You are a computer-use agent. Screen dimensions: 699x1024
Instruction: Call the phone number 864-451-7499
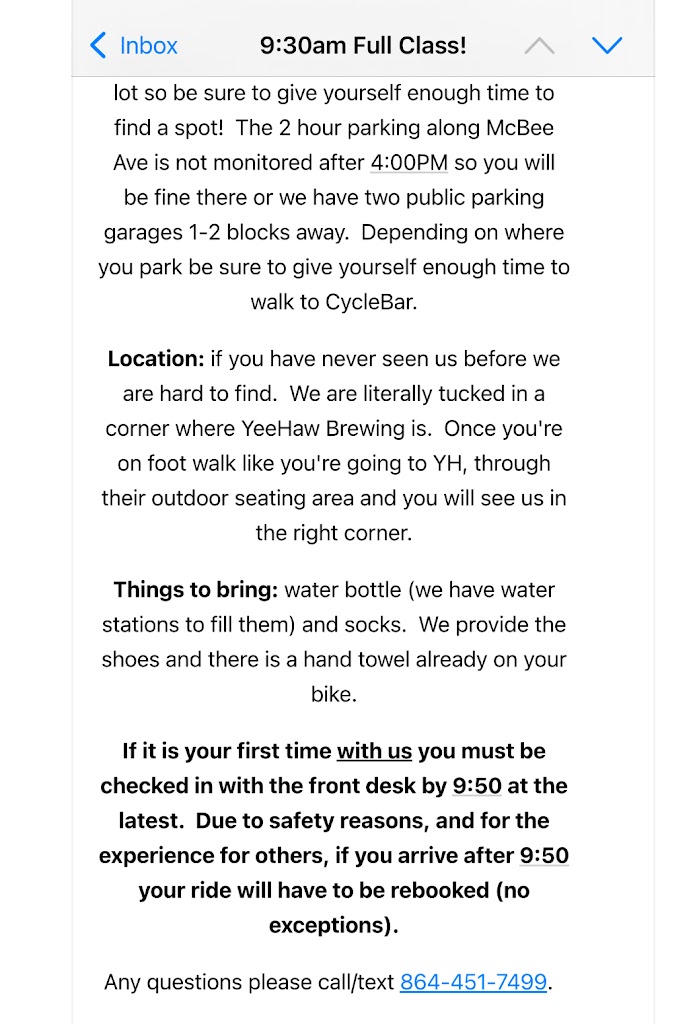click(473, 982)
